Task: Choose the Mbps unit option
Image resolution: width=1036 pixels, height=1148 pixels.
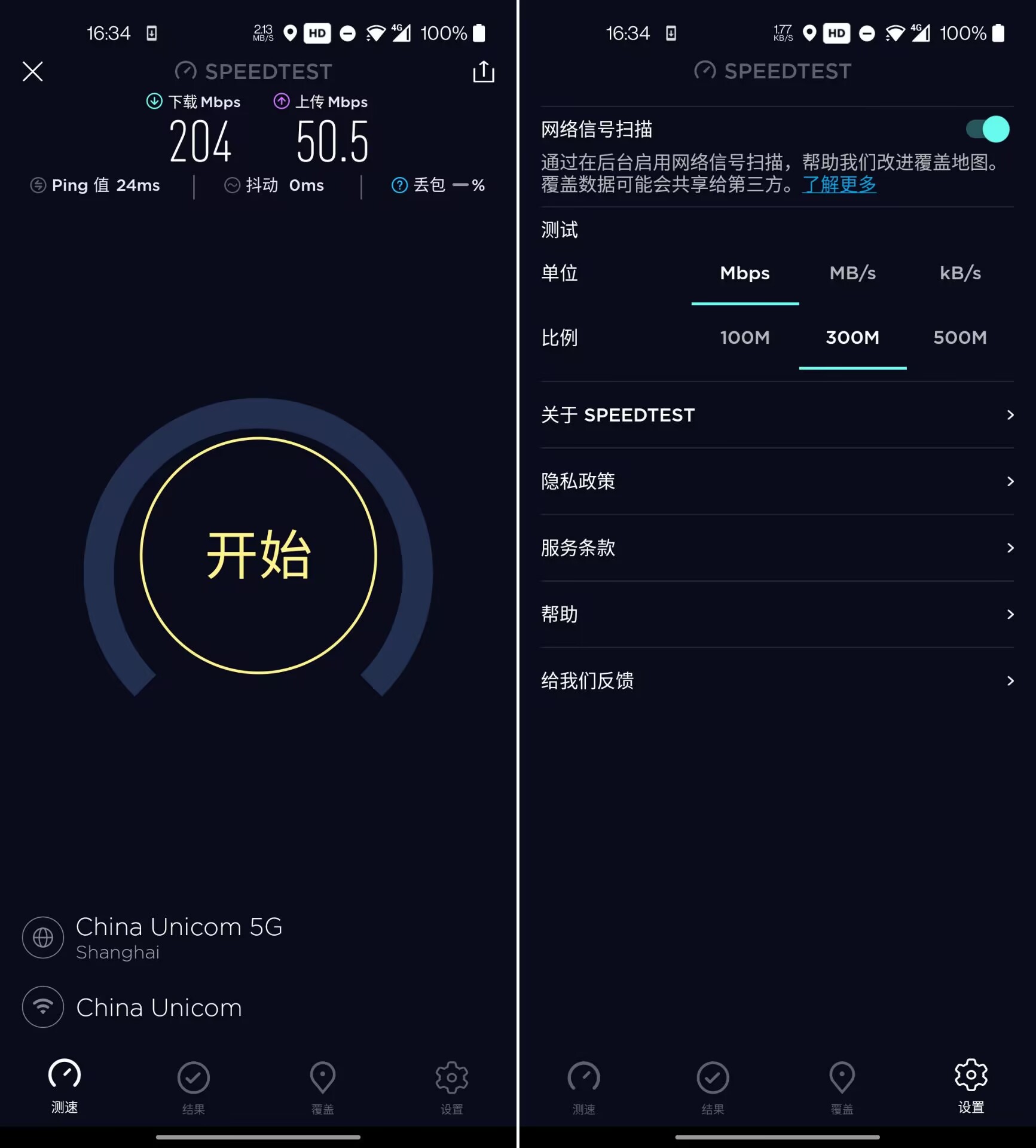Action: click(744, 273)
